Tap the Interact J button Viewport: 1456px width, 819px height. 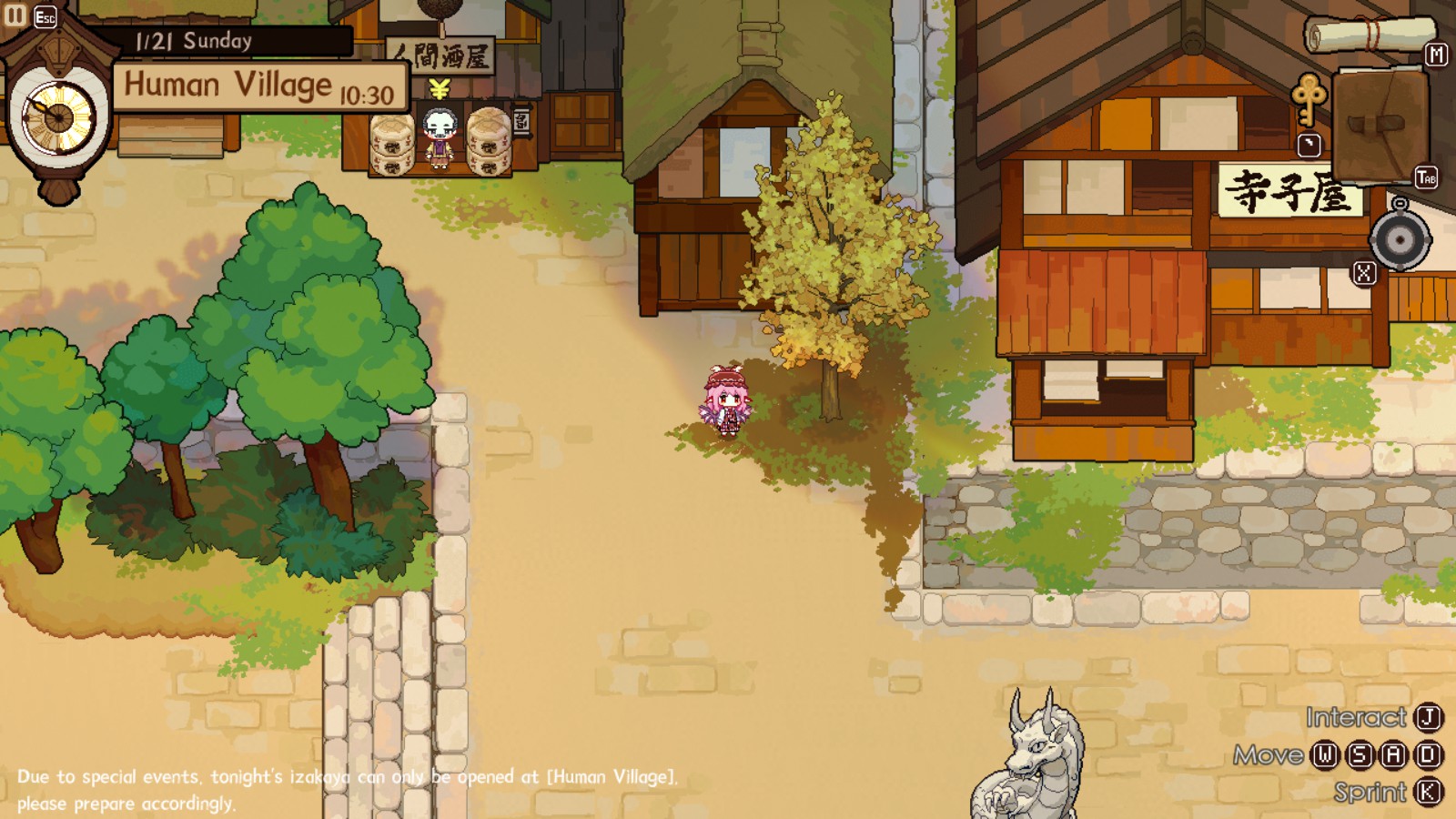click(1428, 718)
